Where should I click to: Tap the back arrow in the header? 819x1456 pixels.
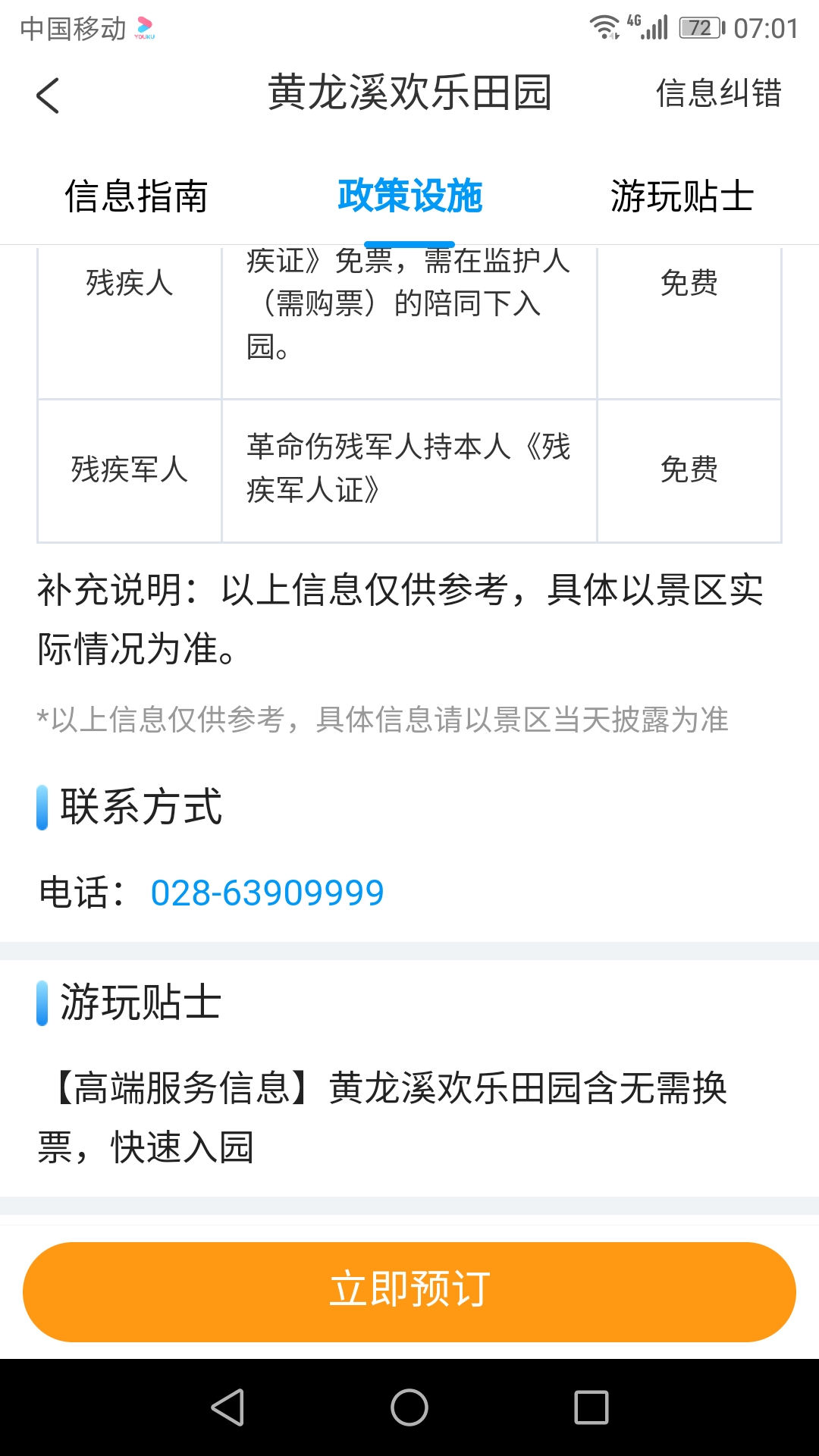pyautogui.click(x=48, y=96)
